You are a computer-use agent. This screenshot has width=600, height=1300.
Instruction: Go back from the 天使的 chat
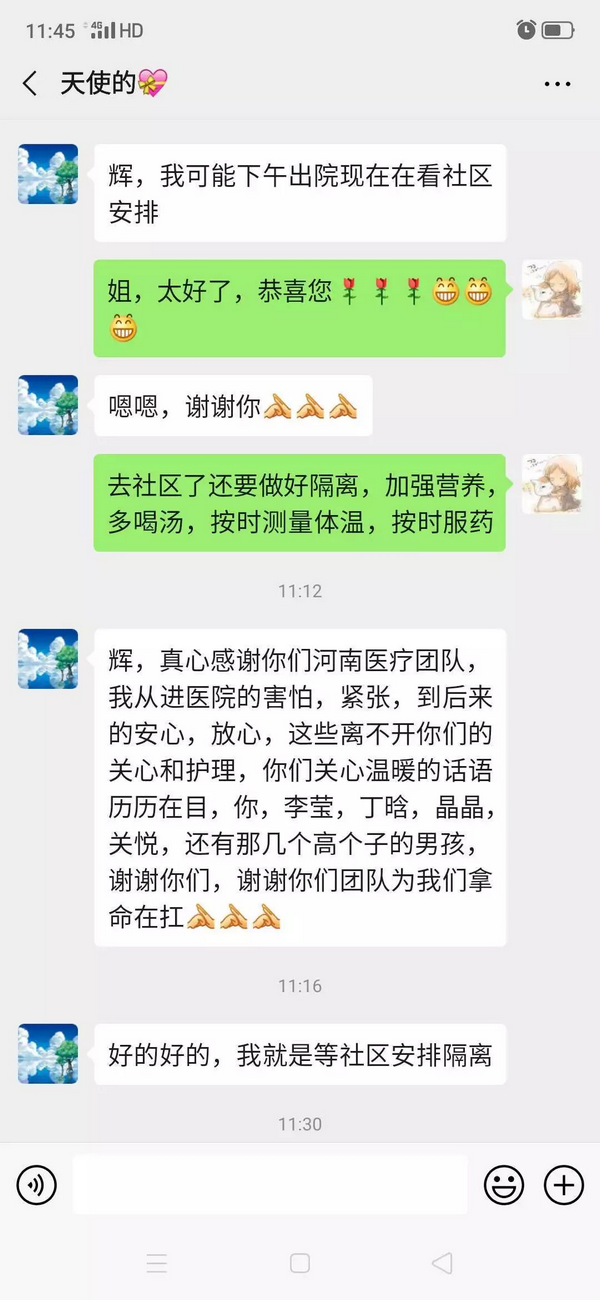click(x=30, y=84)
